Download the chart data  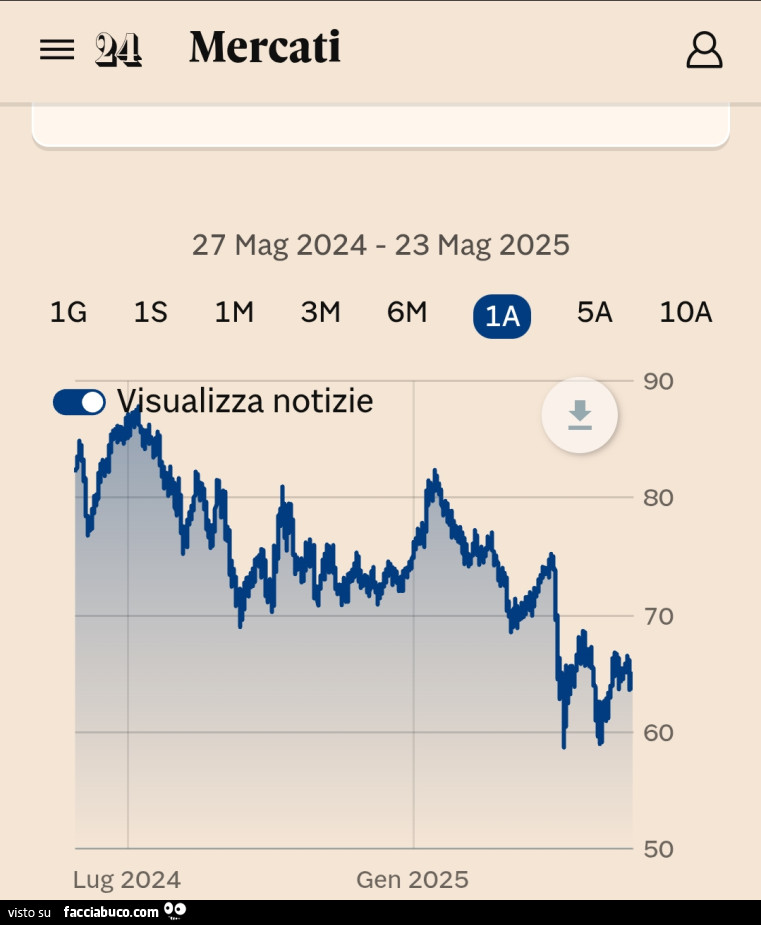pos(580,415)
